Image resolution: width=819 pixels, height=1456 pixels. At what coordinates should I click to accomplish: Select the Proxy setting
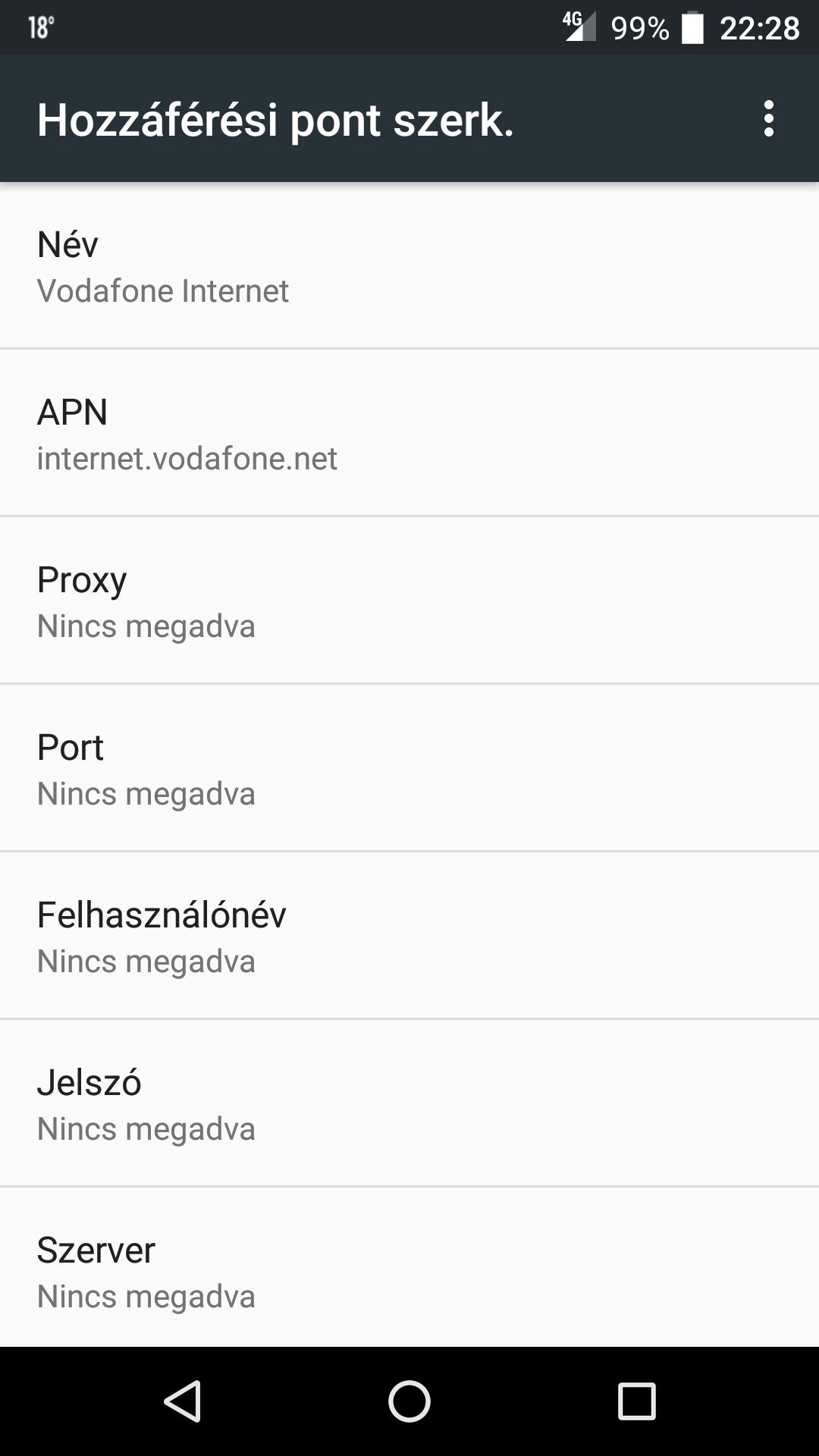point(409,601)
